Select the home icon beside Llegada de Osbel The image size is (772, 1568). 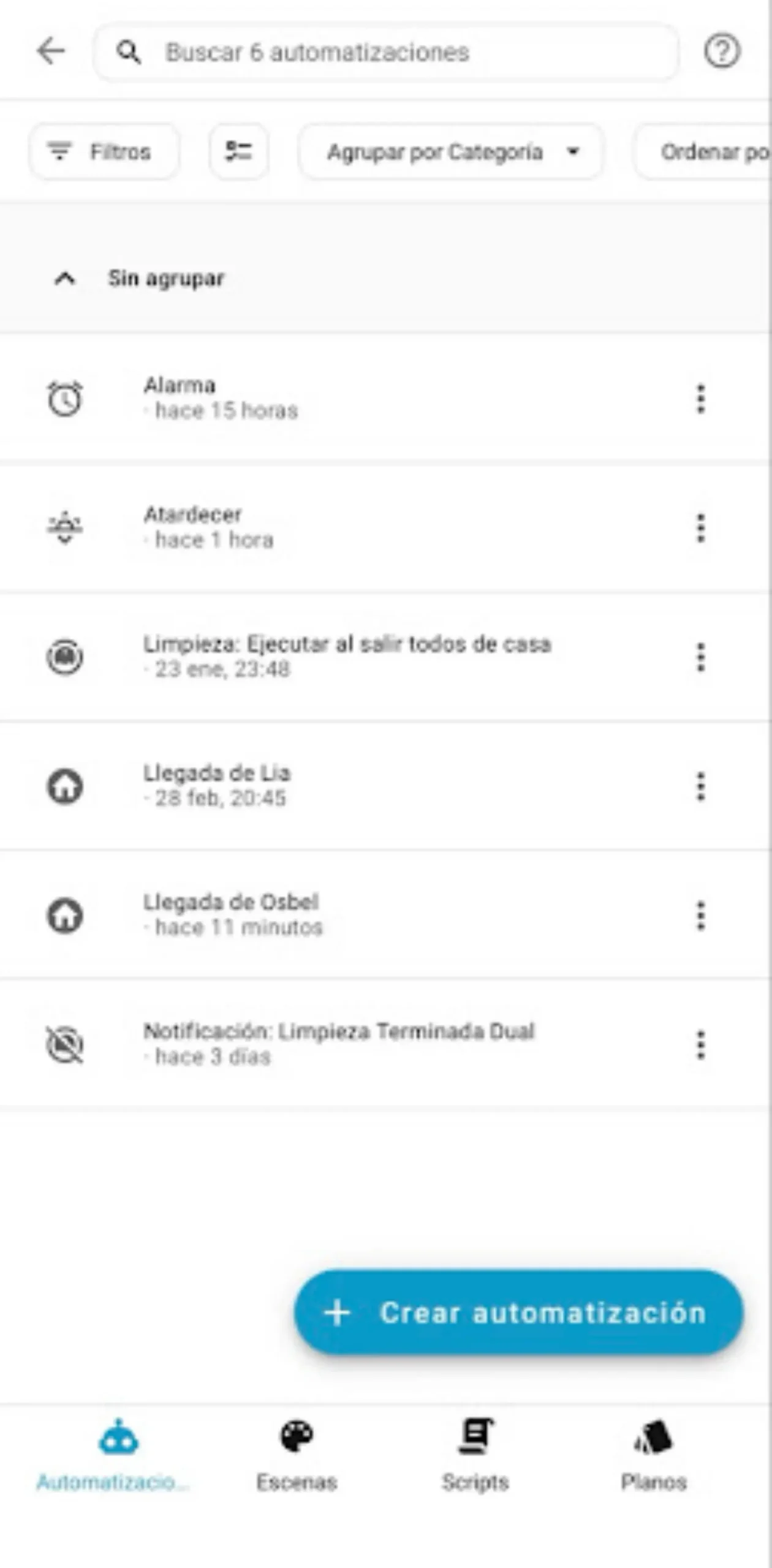(64, 914)
